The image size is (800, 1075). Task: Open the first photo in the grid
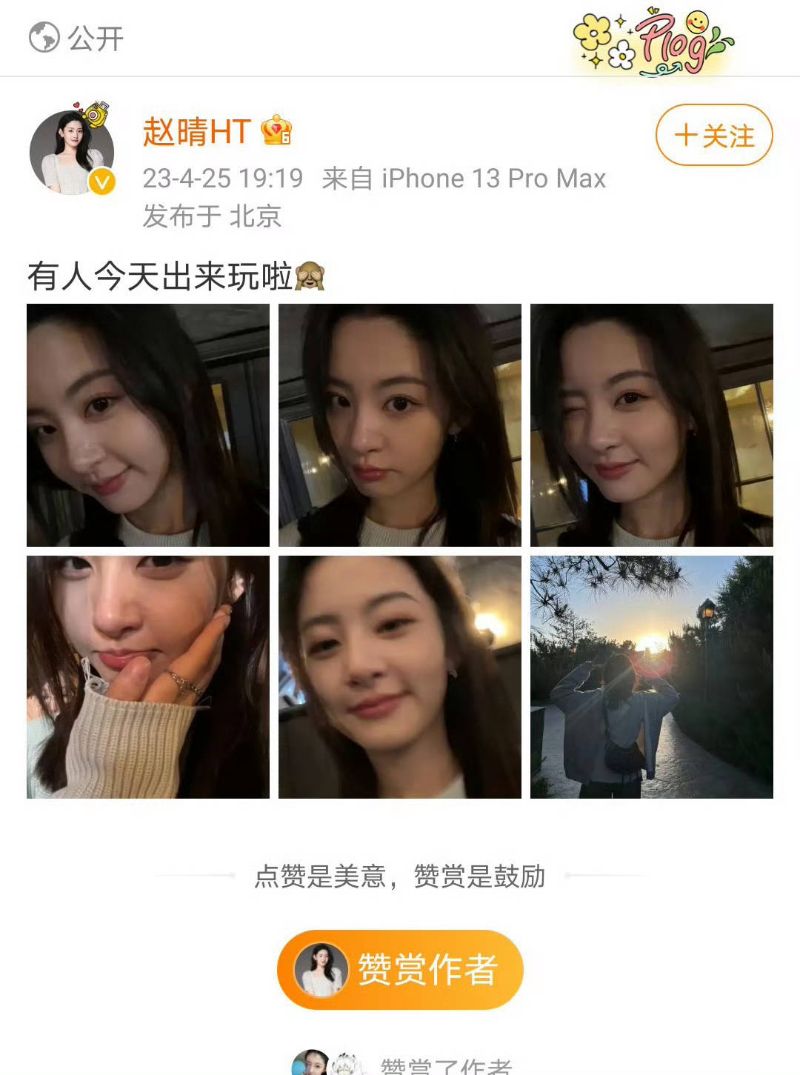[148, 425]
